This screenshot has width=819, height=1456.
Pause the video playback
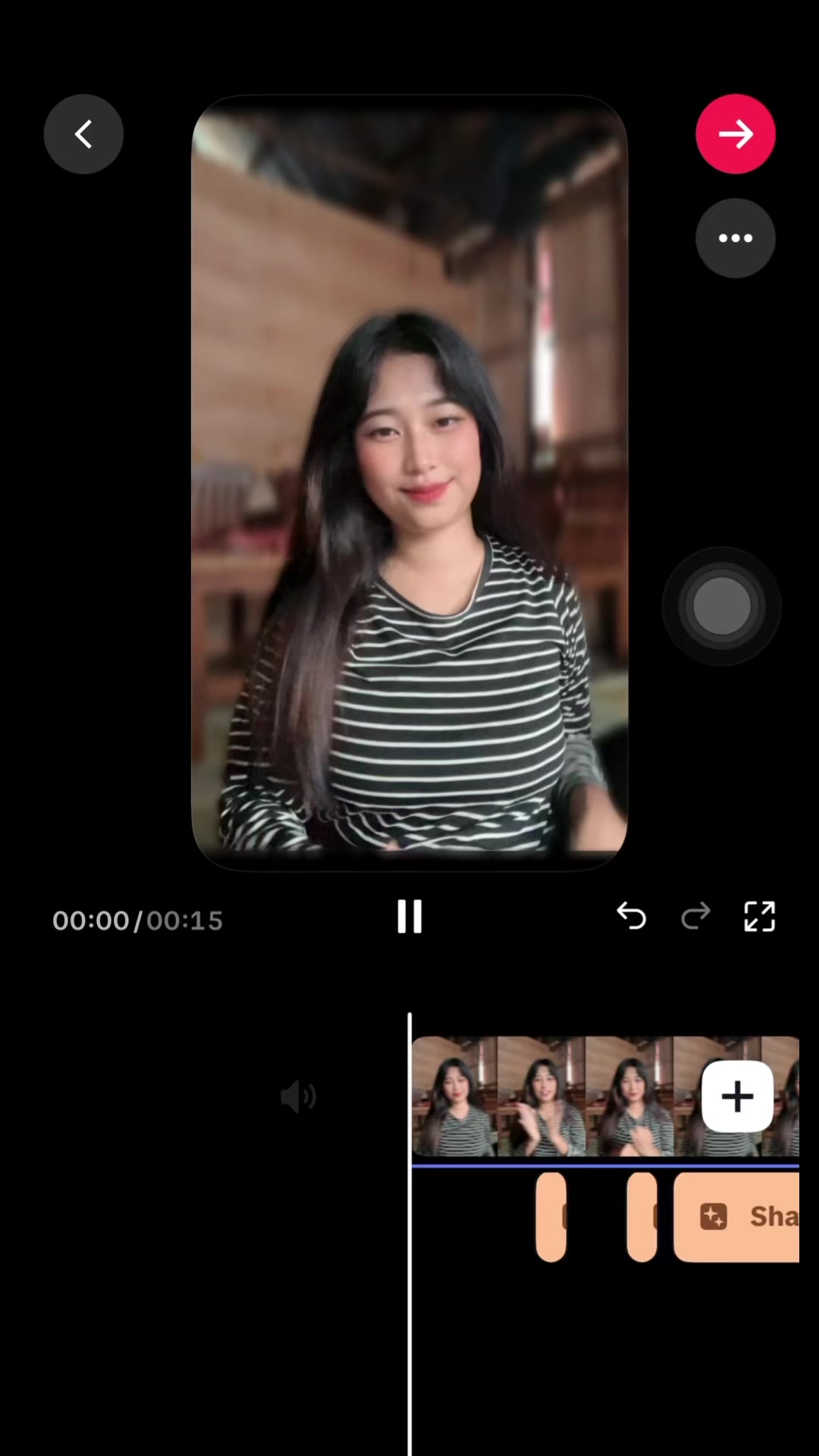pyautogui.click(x=409, y=917)
